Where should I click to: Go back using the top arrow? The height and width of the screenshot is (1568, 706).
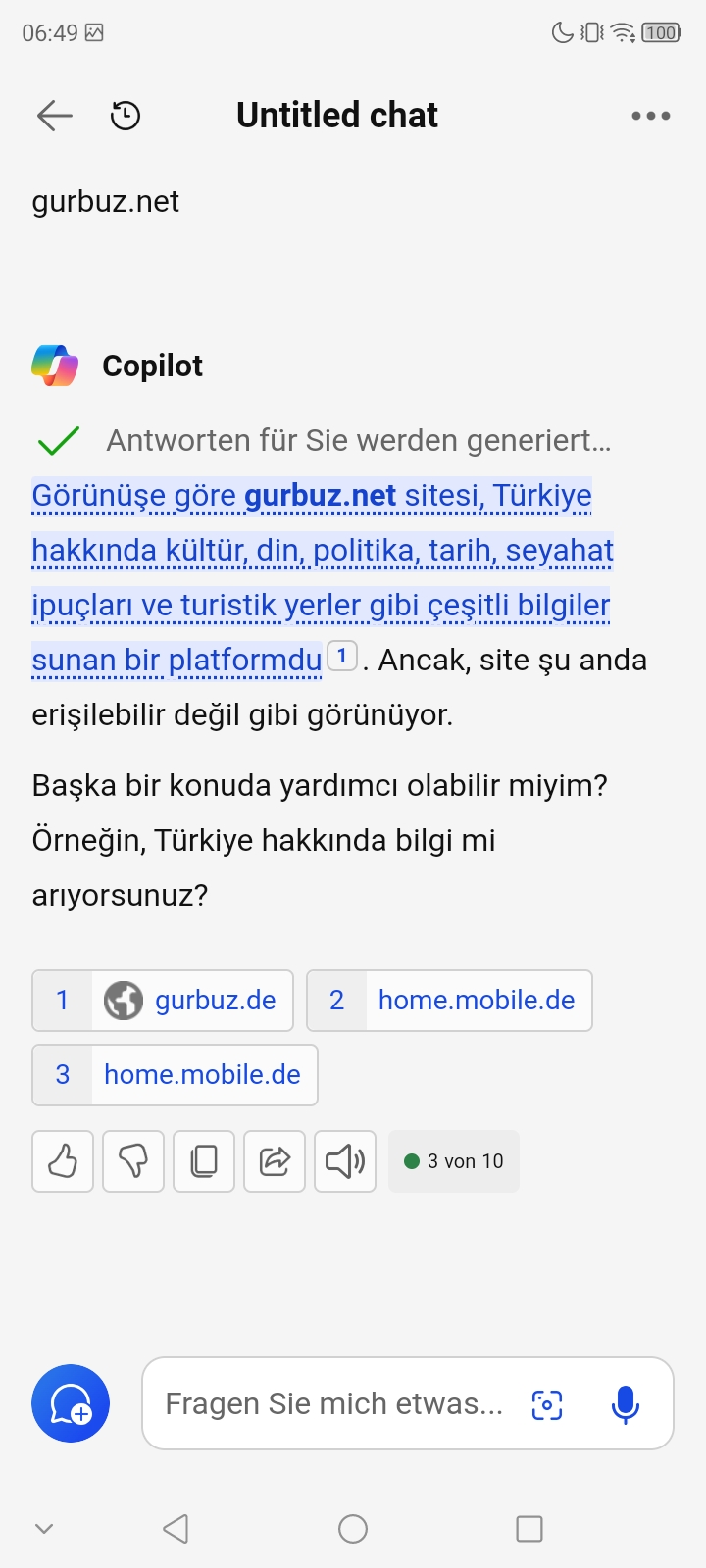click(55, 116)
